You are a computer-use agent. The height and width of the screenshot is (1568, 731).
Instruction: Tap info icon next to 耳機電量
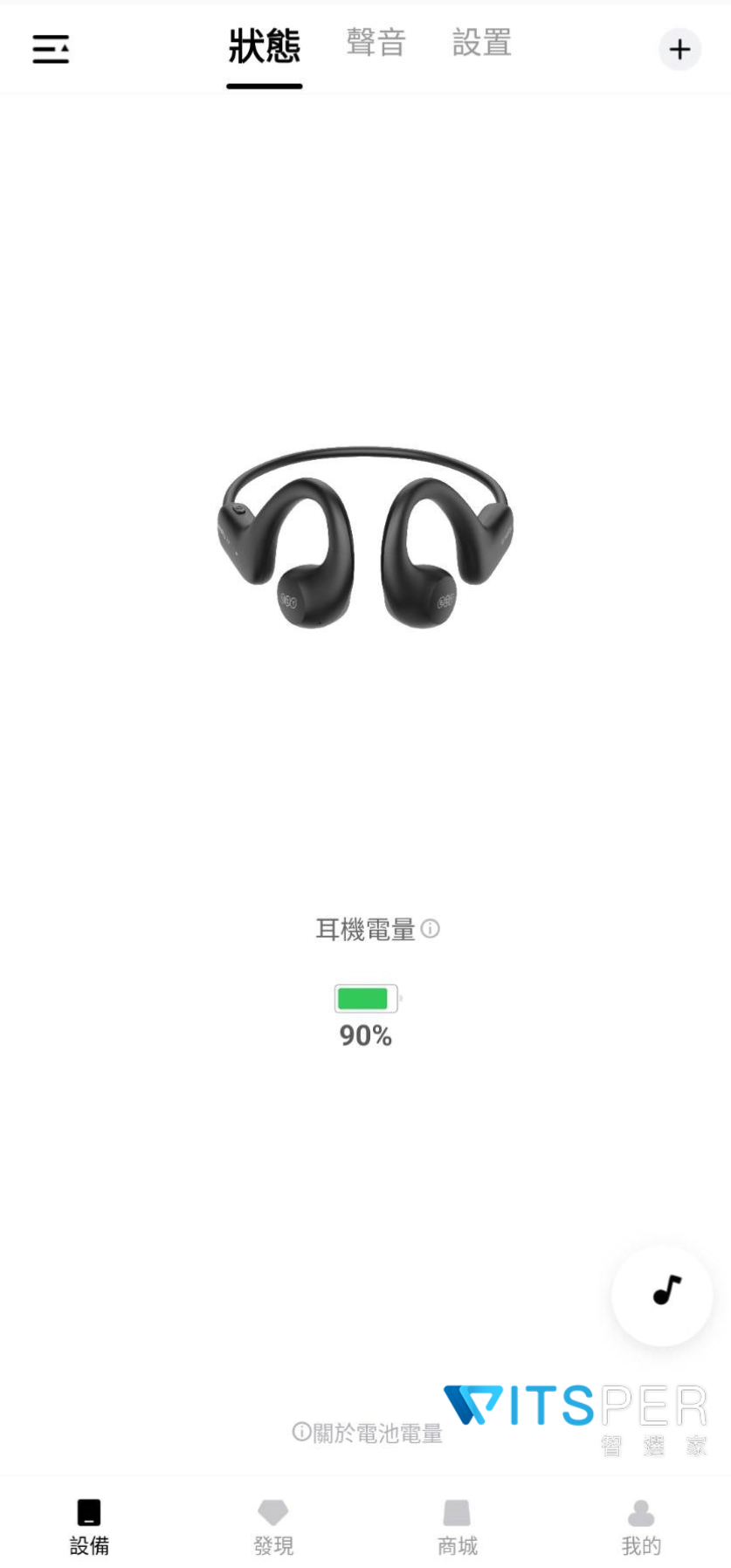(431, 928)
